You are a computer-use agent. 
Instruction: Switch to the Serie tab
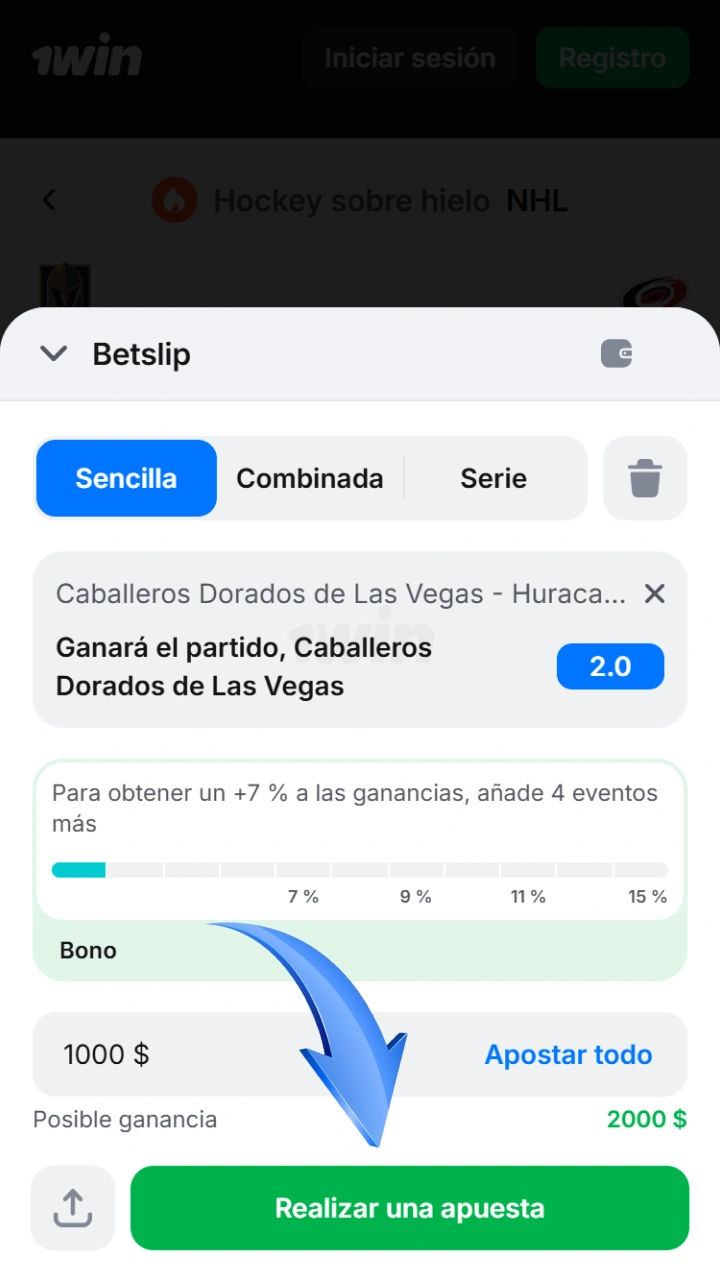pyautogui.click(x=494, y=478)
